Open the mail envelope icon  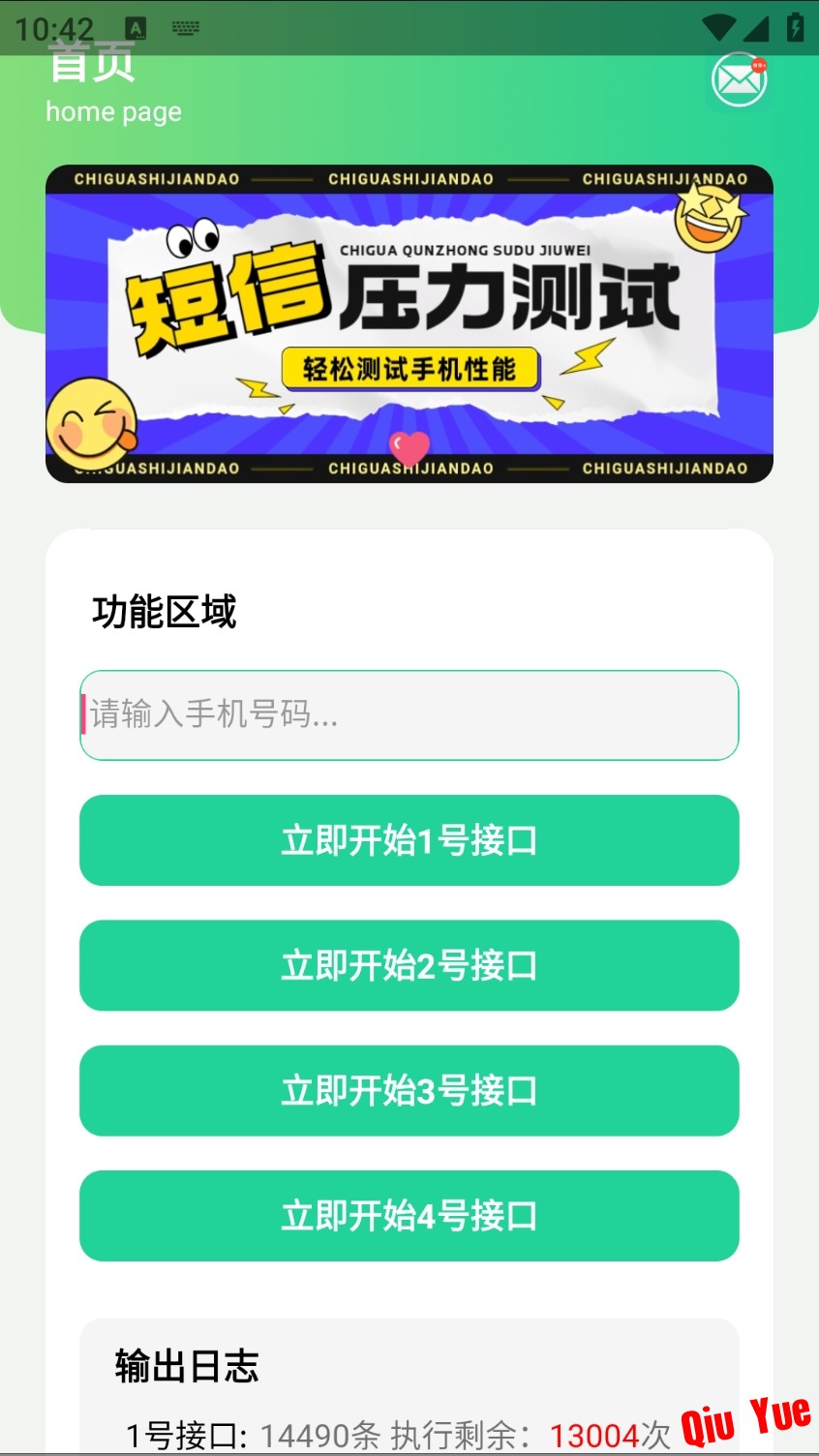(739, 80)
